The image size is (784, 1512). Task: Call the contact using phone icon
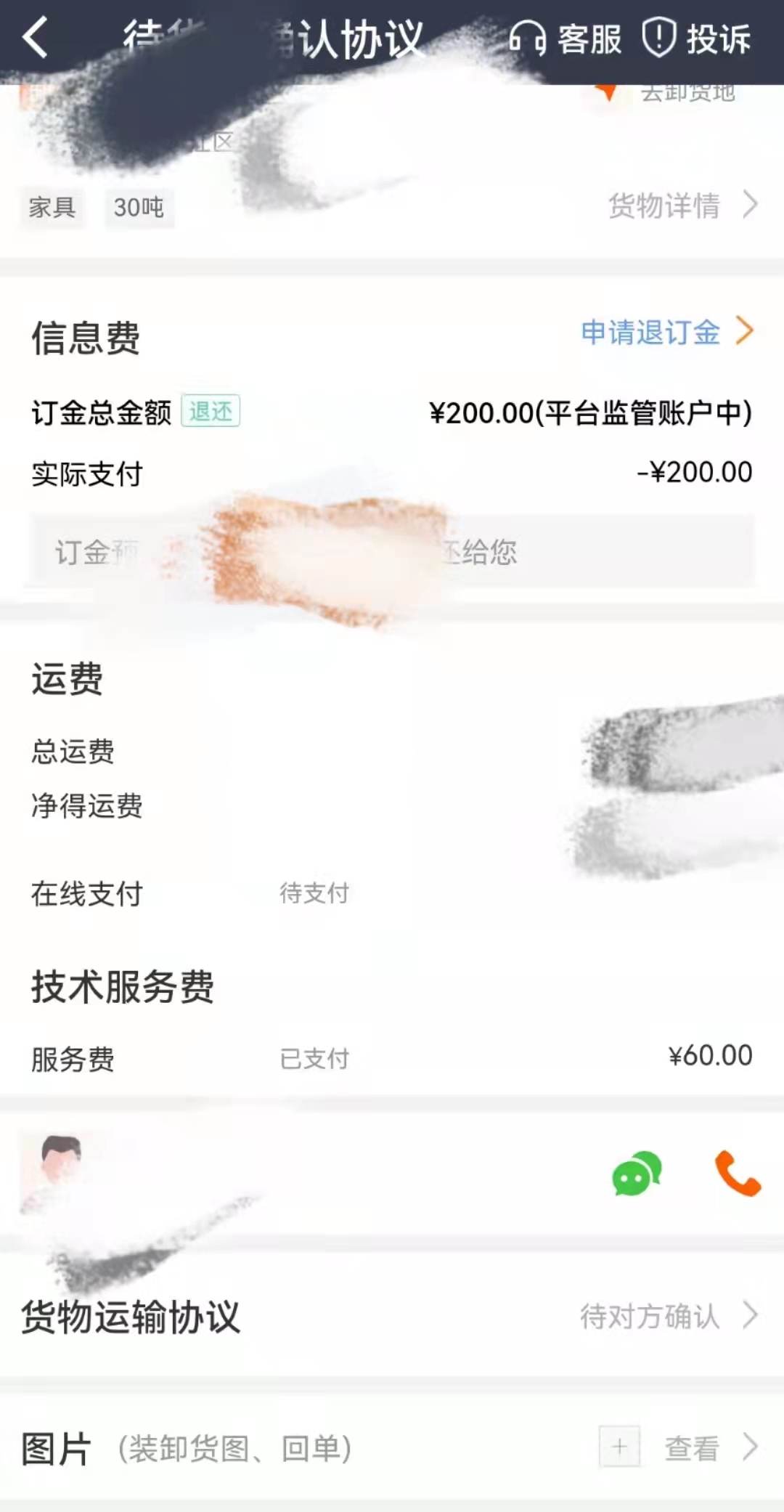738,1173
